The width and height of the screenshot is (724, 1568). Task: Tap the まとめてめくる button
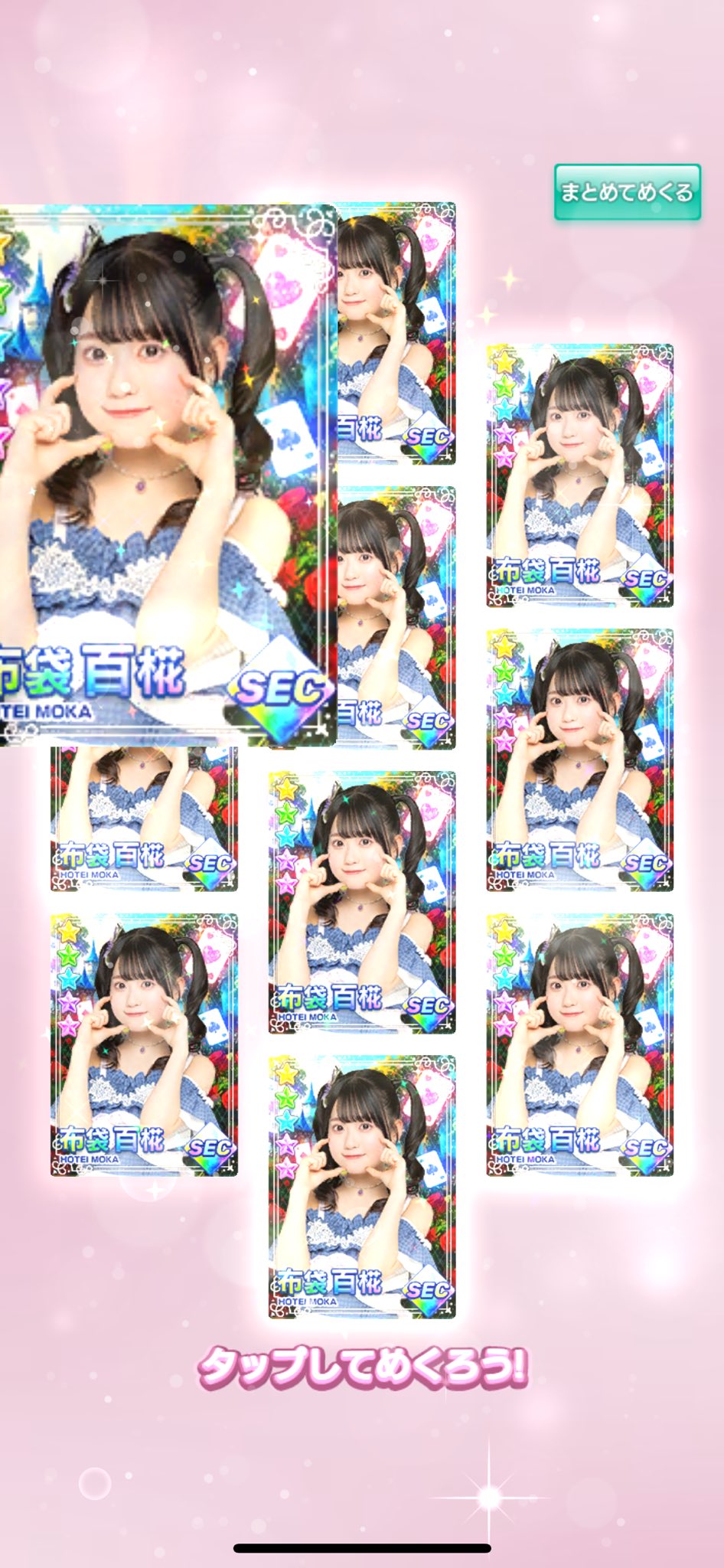[627, 192]
